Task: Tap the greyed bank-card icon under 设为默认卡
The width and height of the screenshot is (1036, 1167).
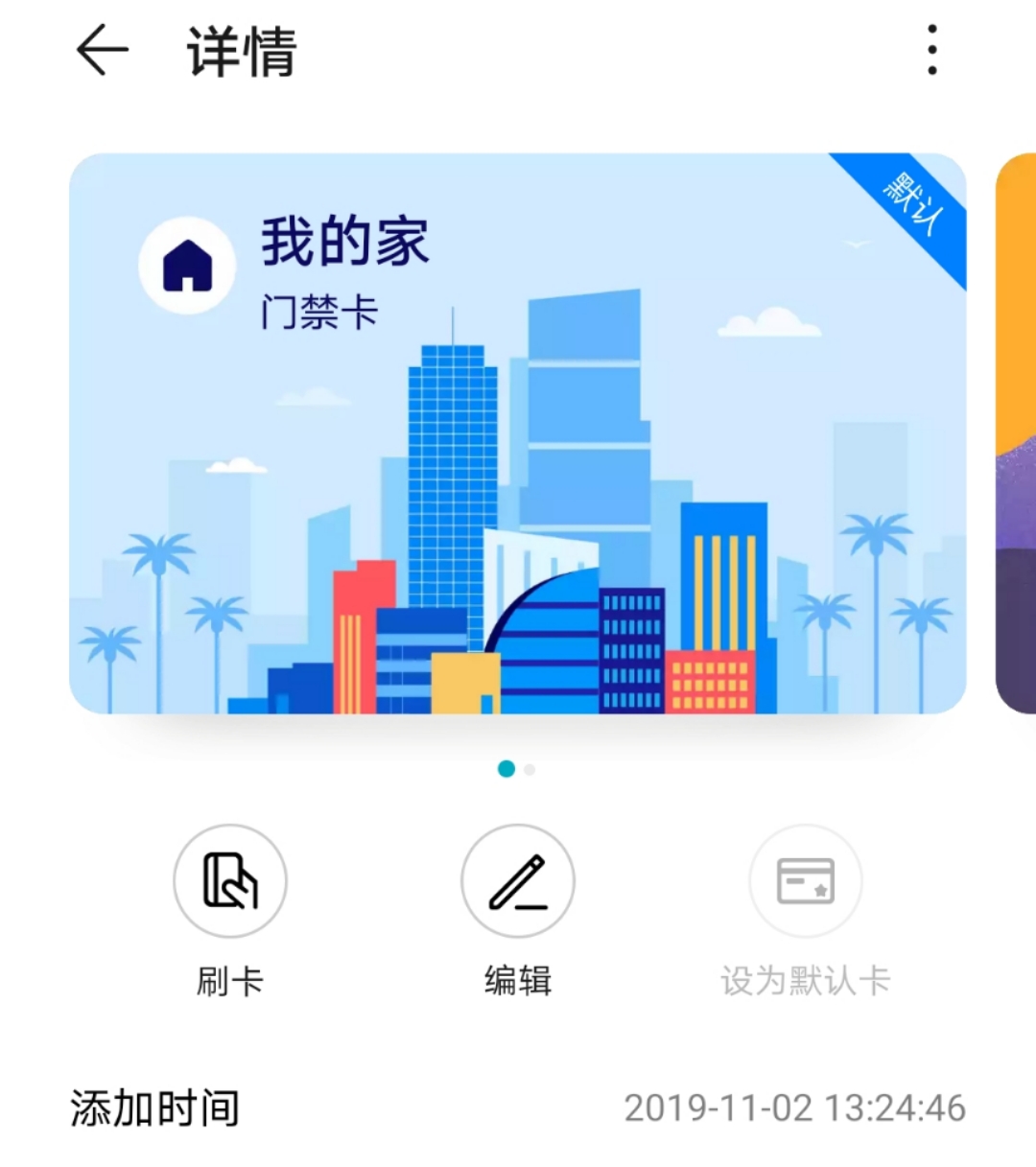Action: click(x=805, y=879)
